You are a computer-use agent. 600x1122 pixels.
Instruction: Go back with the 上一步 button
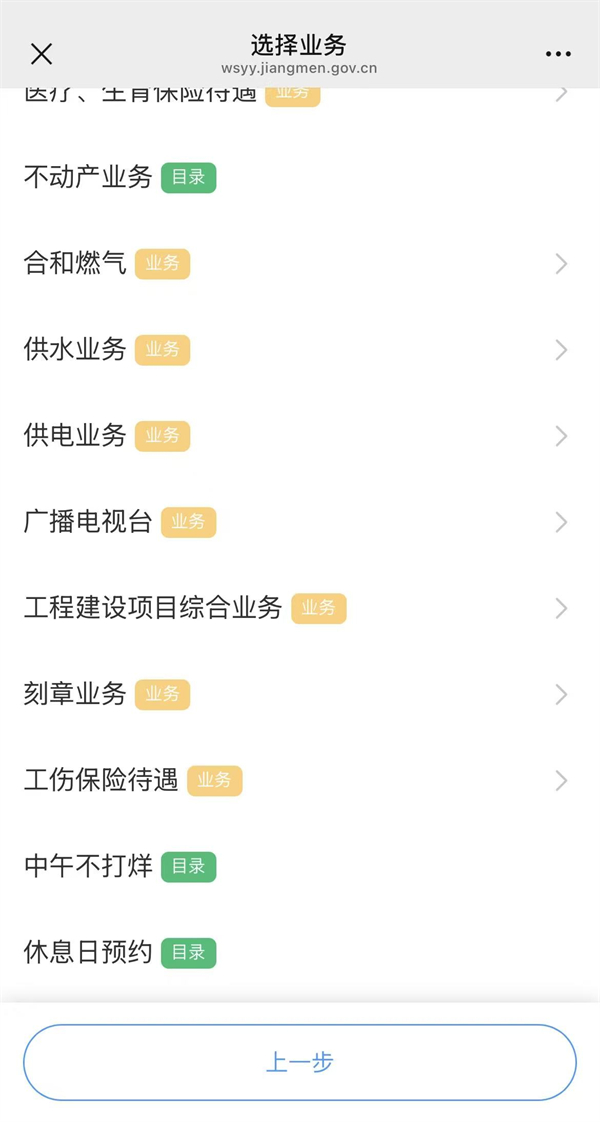tap(299, 1062)
